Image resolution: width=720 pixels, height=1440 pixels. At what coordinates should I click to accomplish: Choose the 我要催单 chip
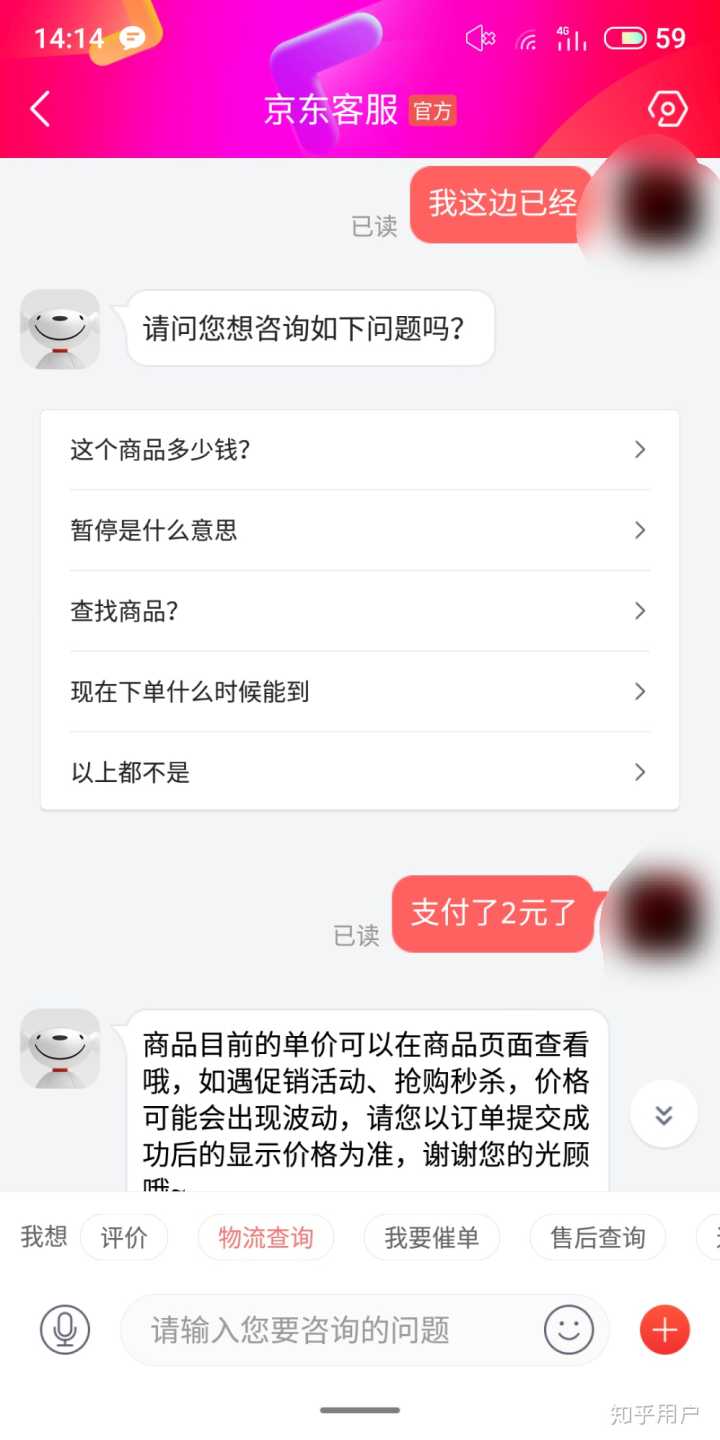(432, 1238)
